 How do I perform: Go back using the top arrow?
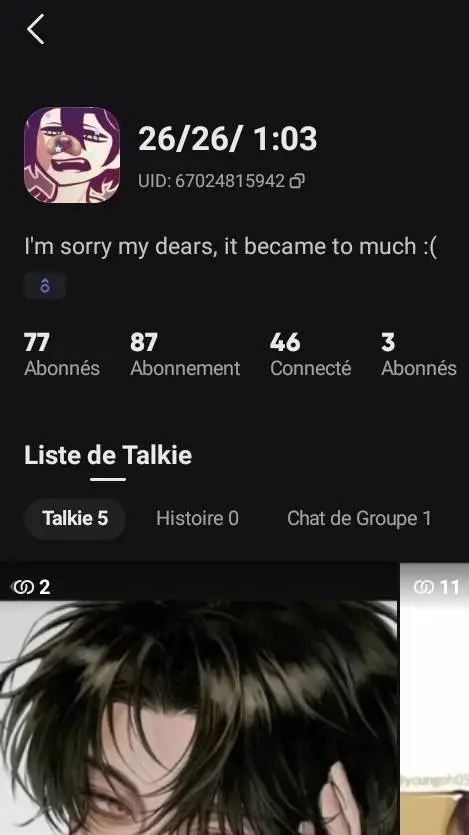click(x=36, y=29)
